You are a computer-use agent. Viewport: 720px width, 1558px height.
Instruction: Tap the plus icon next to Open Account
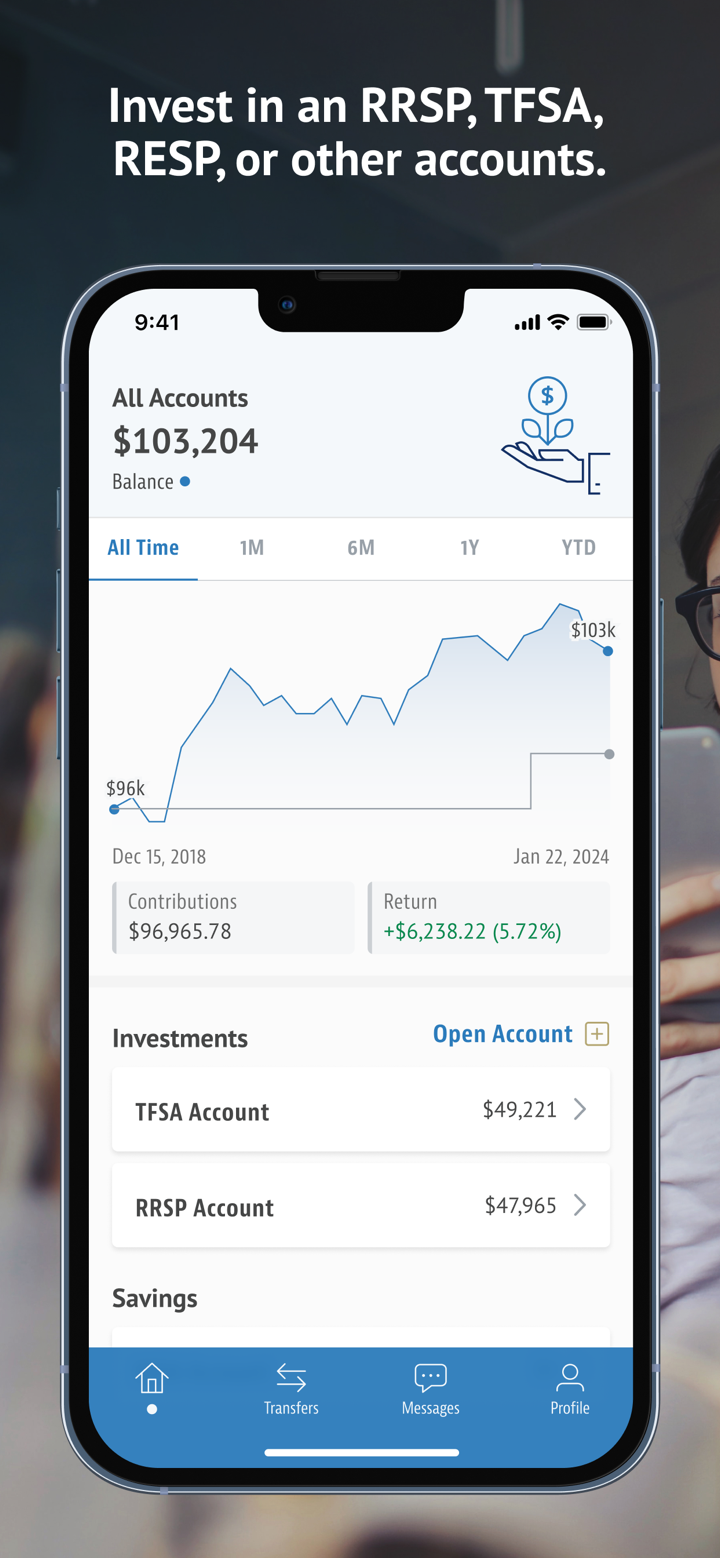(x=597, y=1033)
